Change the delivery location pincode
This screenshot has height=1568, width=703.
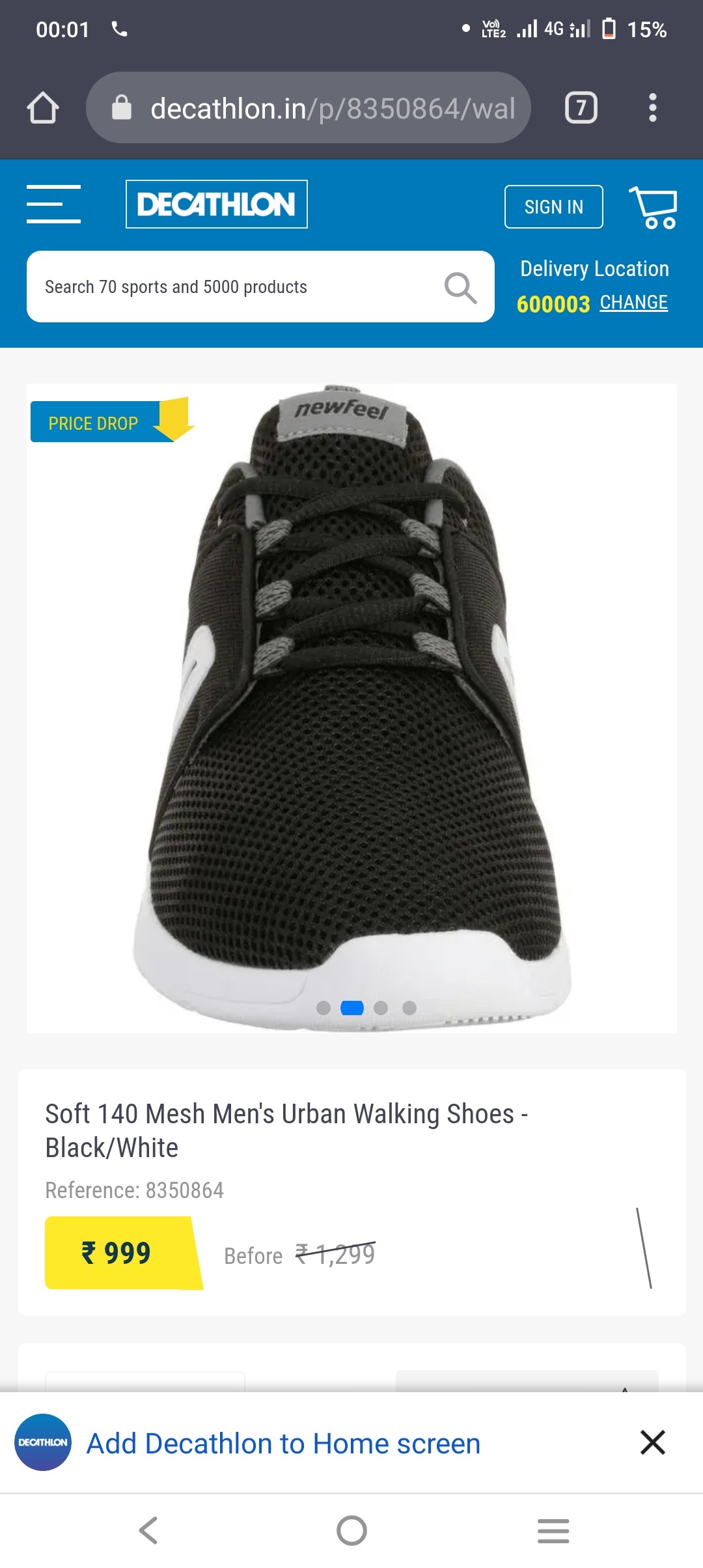[x=633, y=303]
